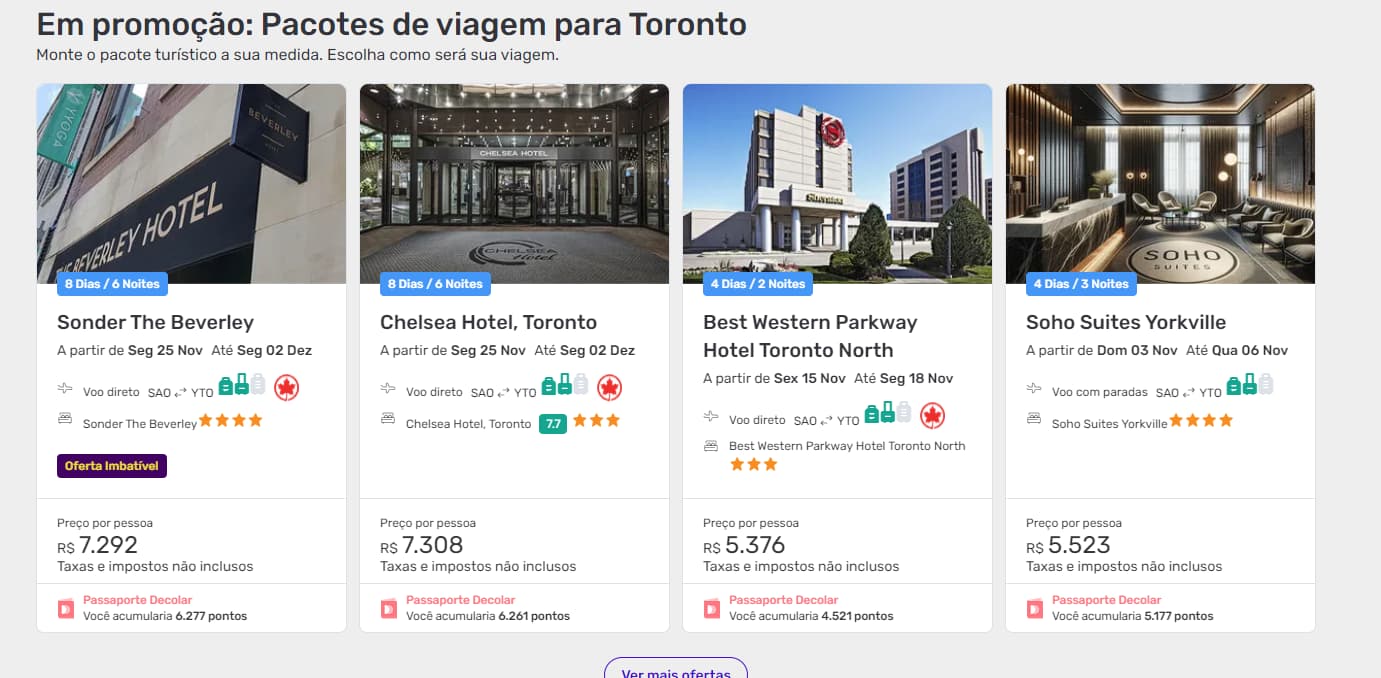Open the Chelsea Hotel, Toronto package
This screenshot has height=678, width=1381.
pos(488,322)
